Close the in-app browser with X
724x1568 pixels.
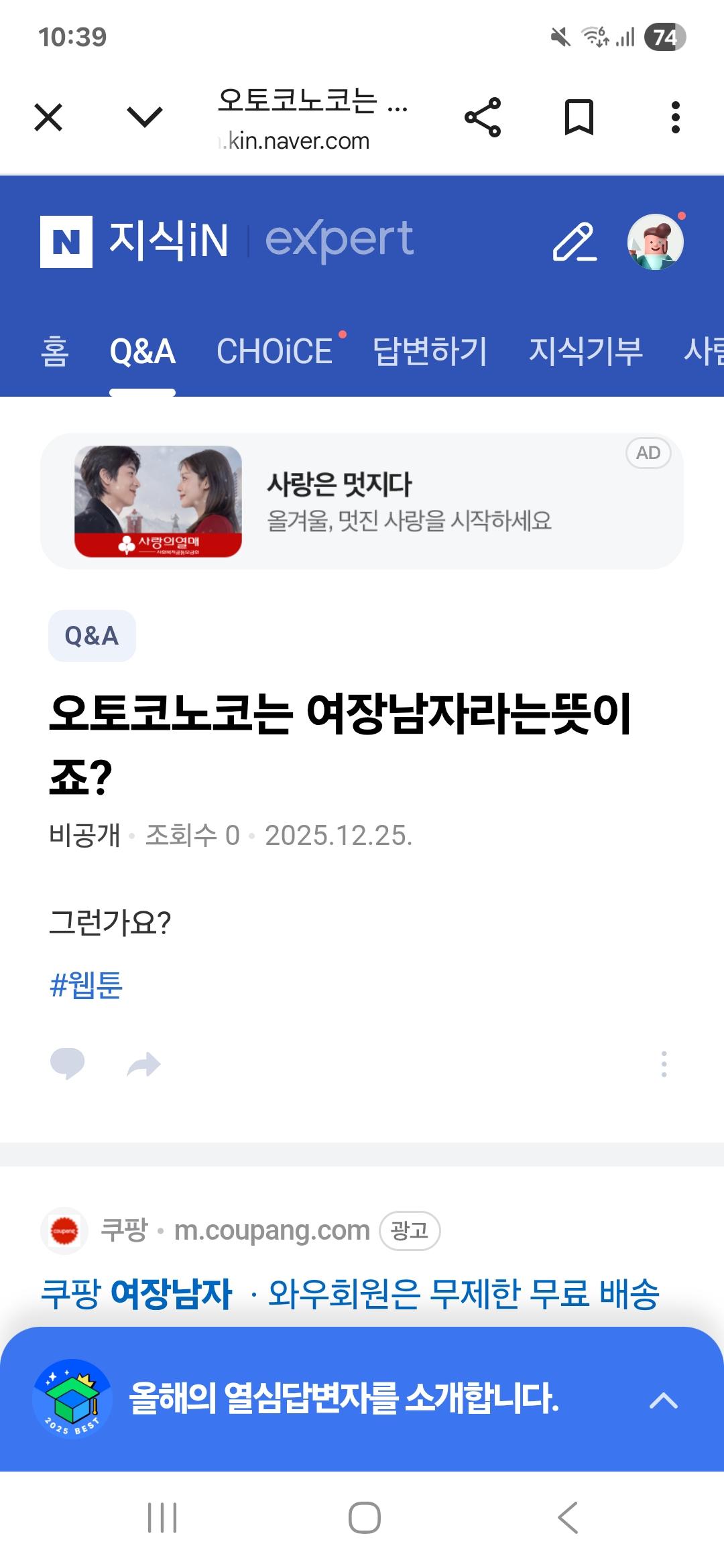point(48,117)
